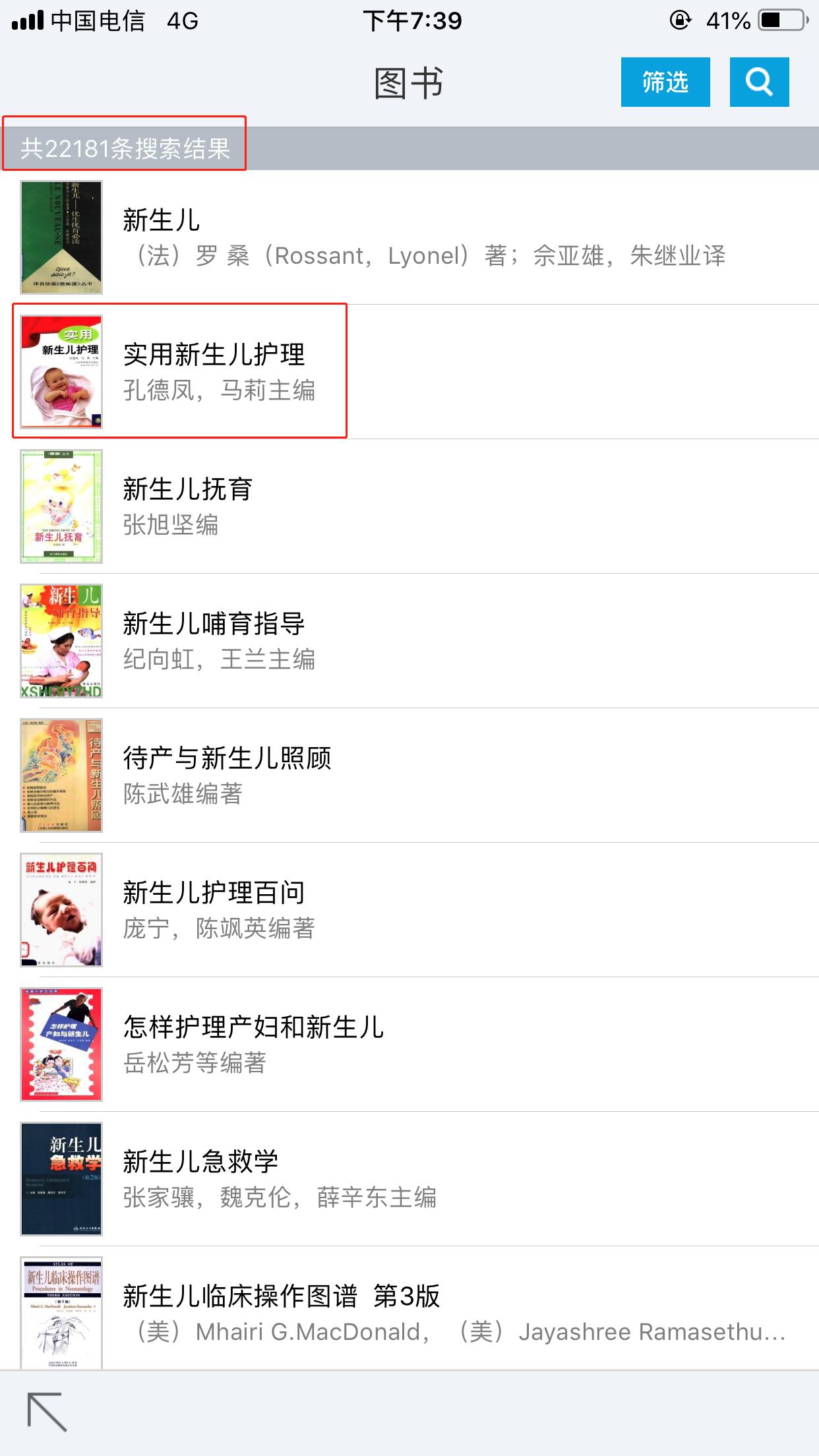View details of 新生儿急救学

409,1179
